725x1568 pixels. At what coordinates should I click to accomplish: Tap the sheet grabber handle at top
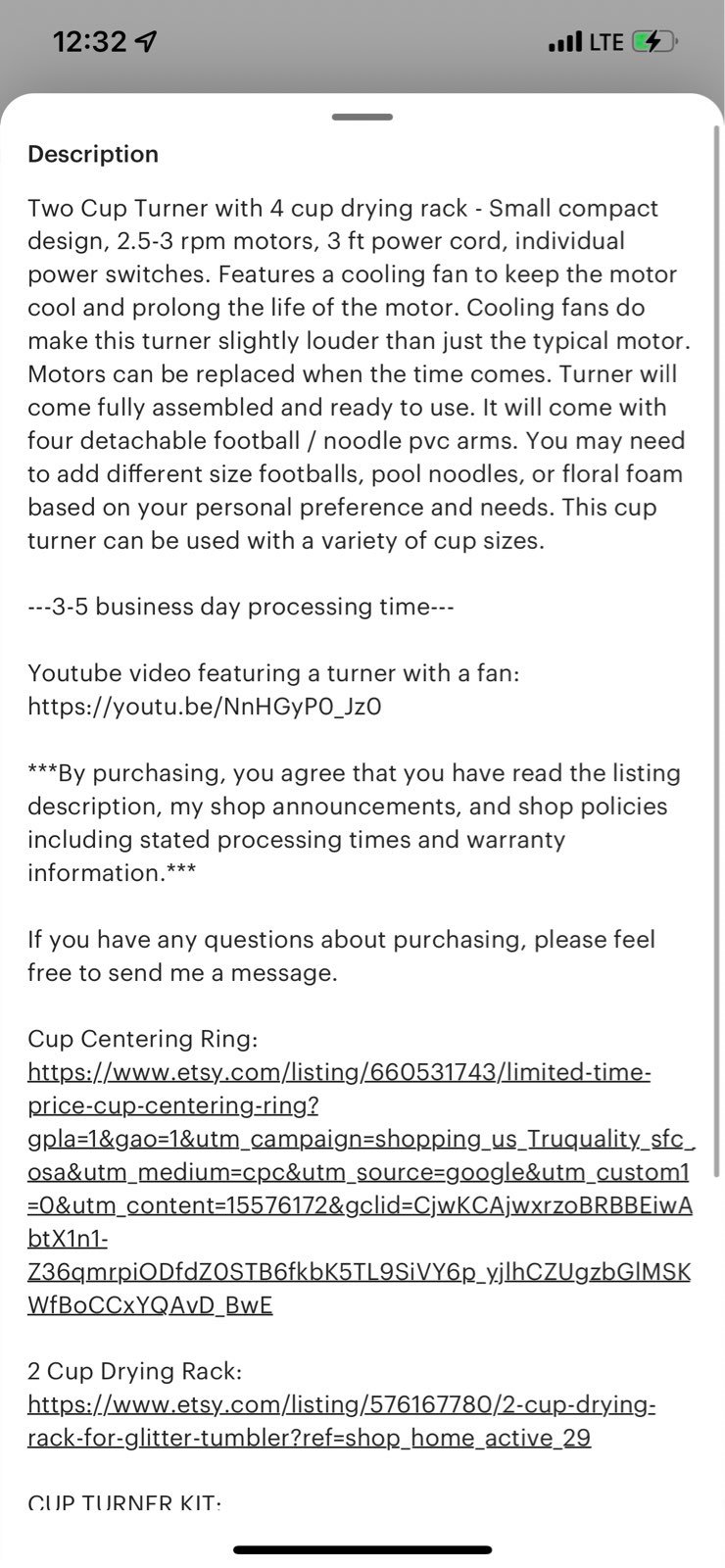[x=362, y=117]
